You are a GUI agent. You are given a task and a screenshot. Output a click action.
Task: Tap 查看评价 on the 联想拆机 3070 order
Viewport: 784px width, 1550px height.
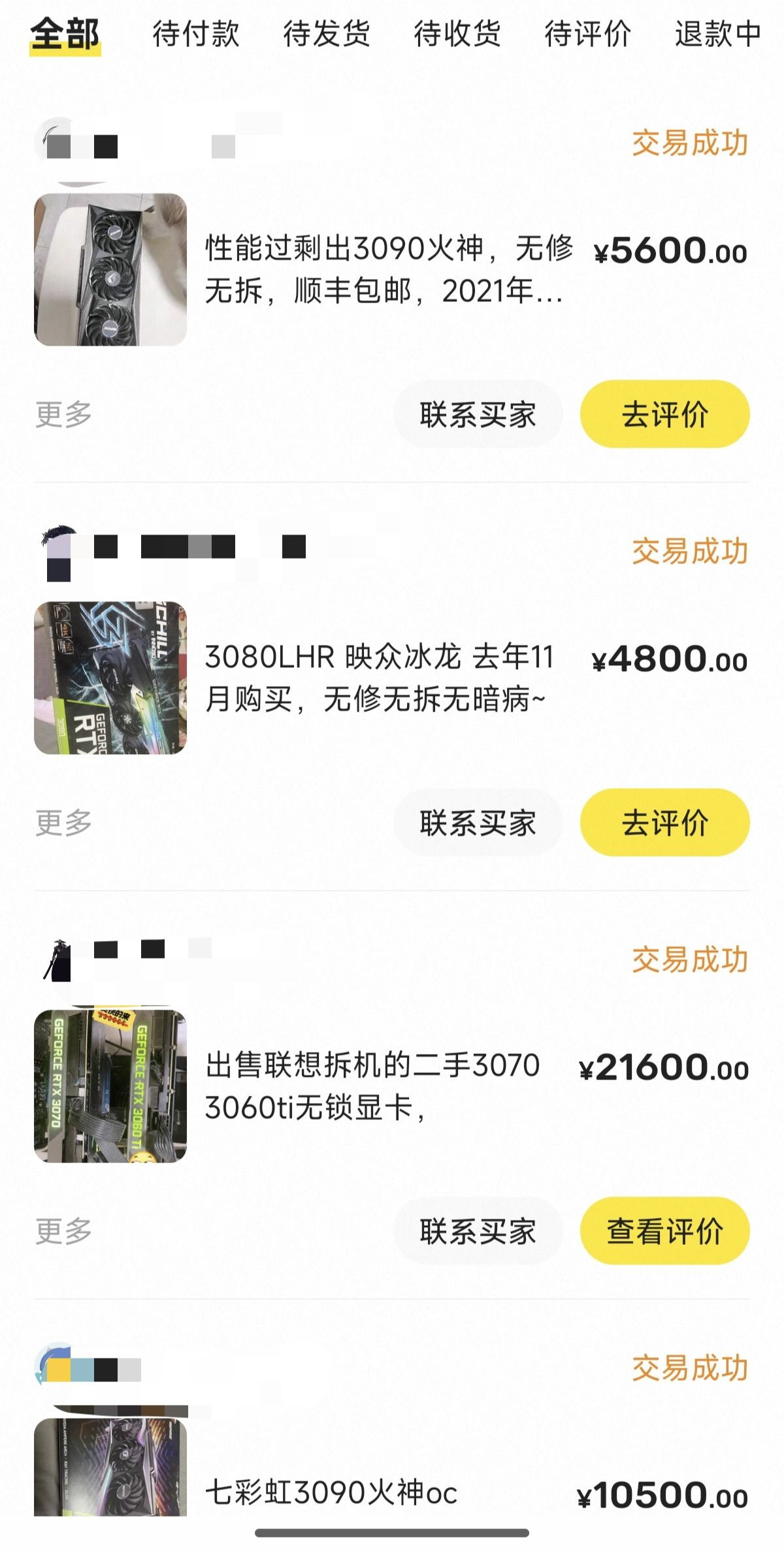(664, 1231)
